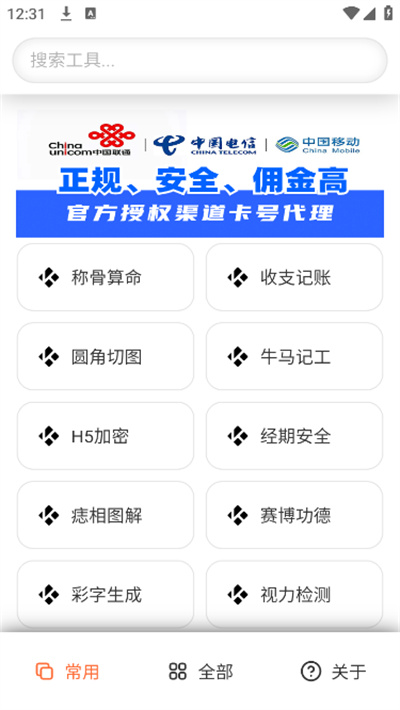Image resolution: width=400 pixels, height=710 pixels.
Task: Open the 称骨算命 tool
Action: [x=106, y=277]
